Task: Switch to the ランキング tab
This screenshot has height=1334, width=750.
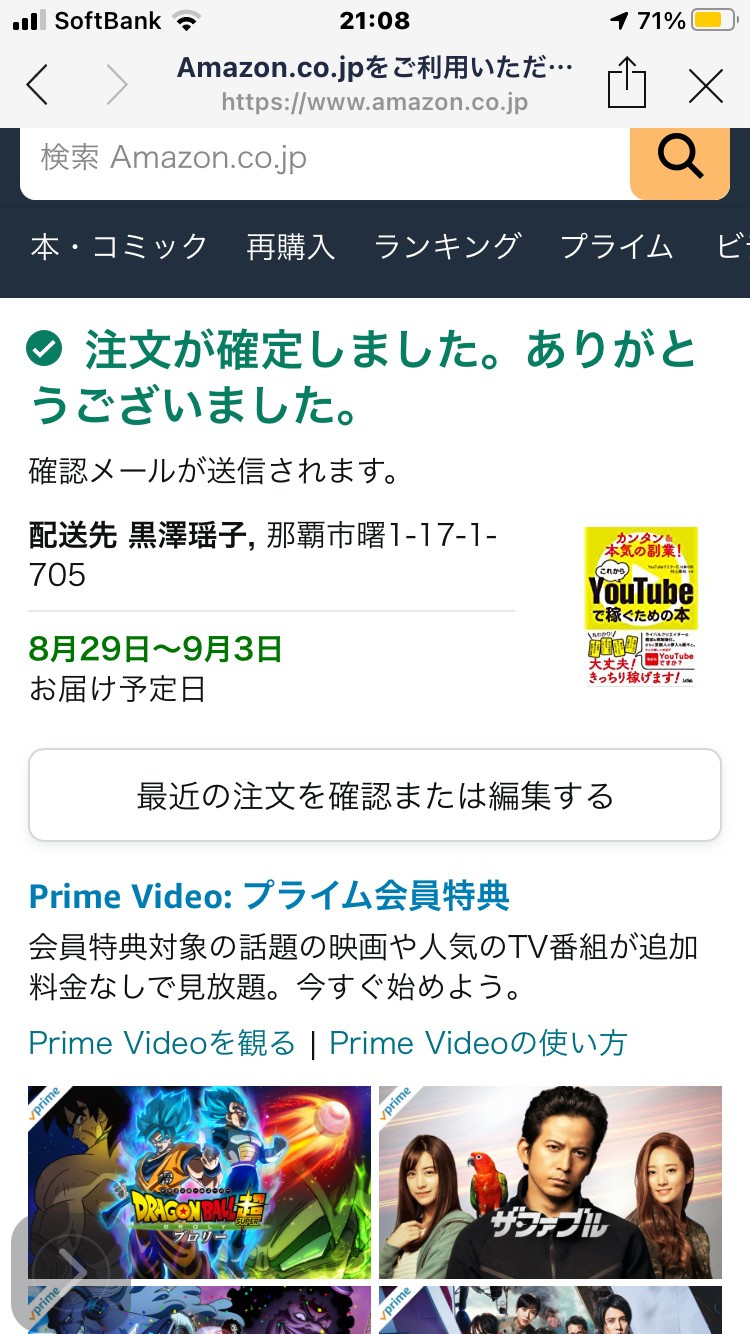Action: pyautogui.click(x=447, y=247)
